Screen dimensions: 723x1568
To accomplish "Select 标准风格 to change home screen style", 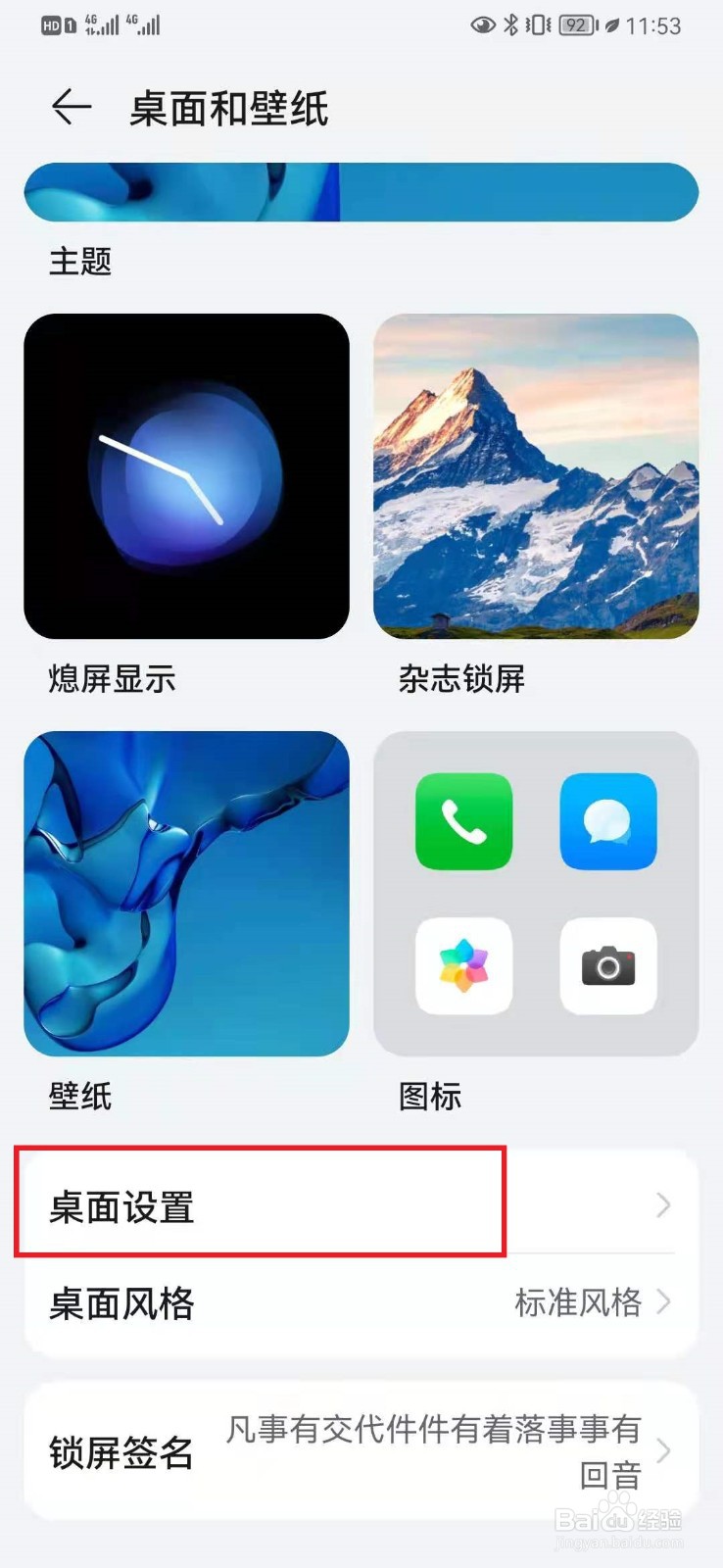I will [576, 1303].
